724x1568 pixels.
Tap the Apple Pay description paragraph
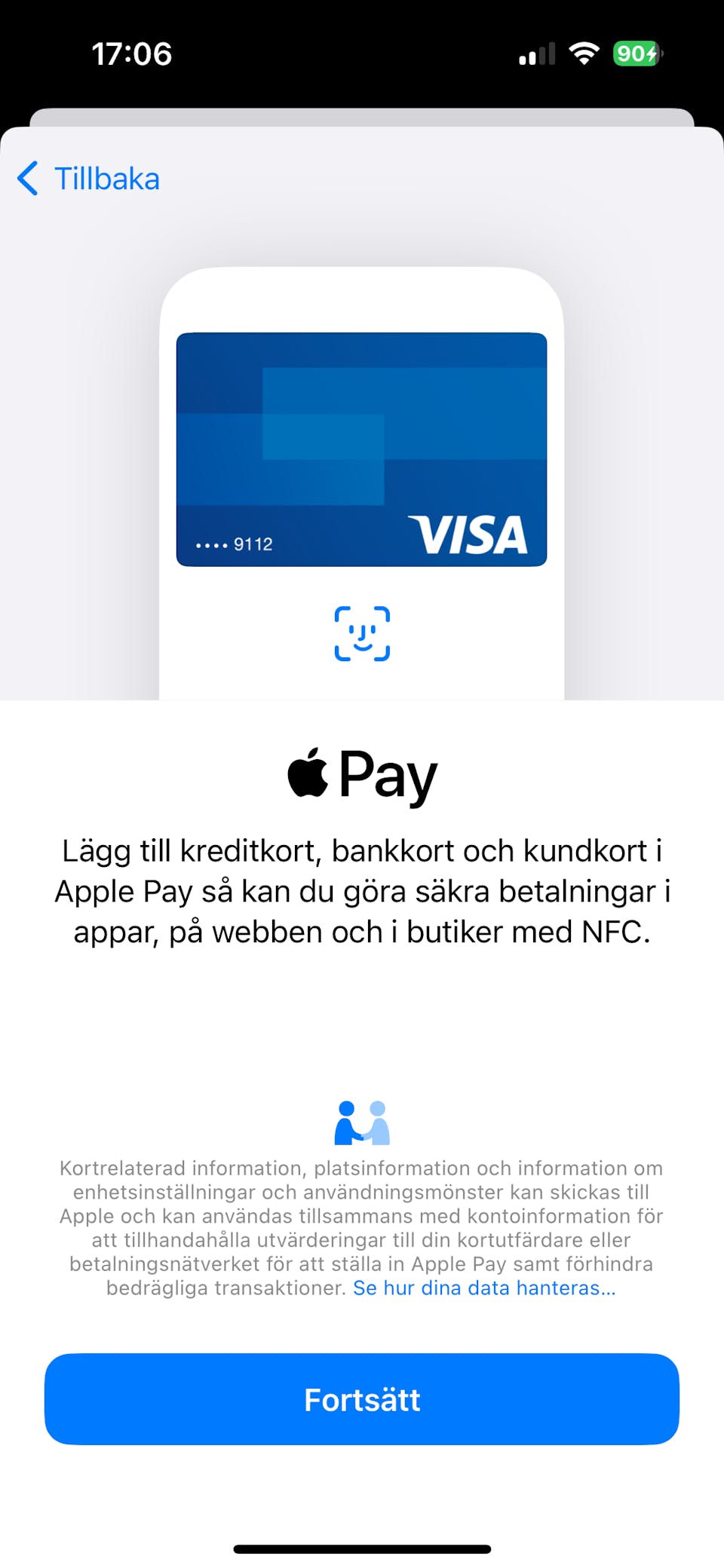click(362, 891)
